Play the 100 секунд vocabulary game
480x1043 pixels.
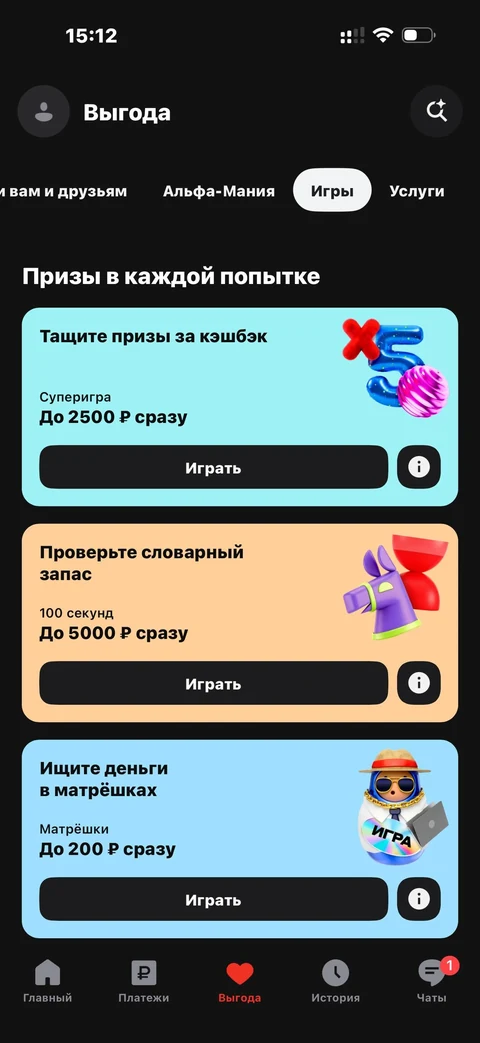213,683
